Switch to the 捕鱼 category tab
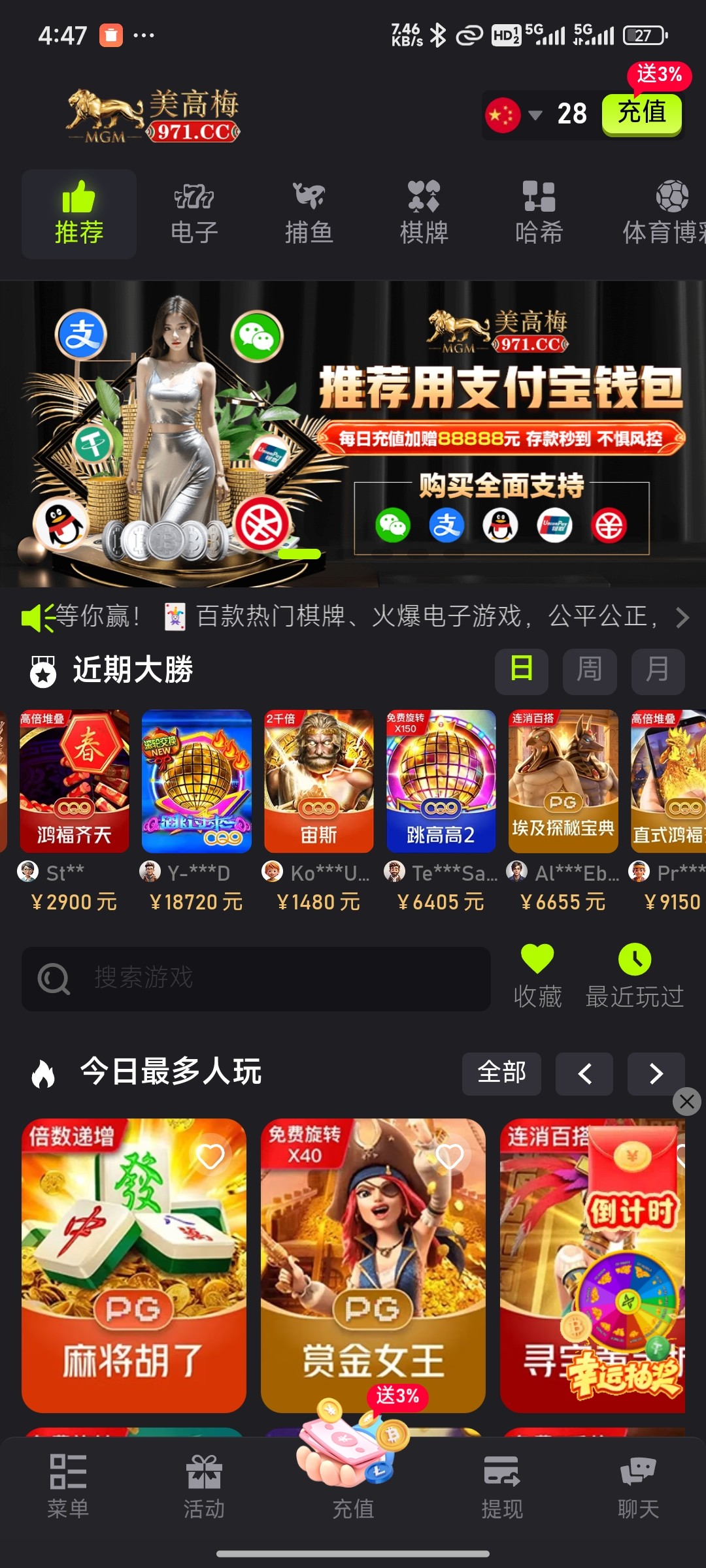Viewport: 706px width, 1568px height. pos(309,214)
